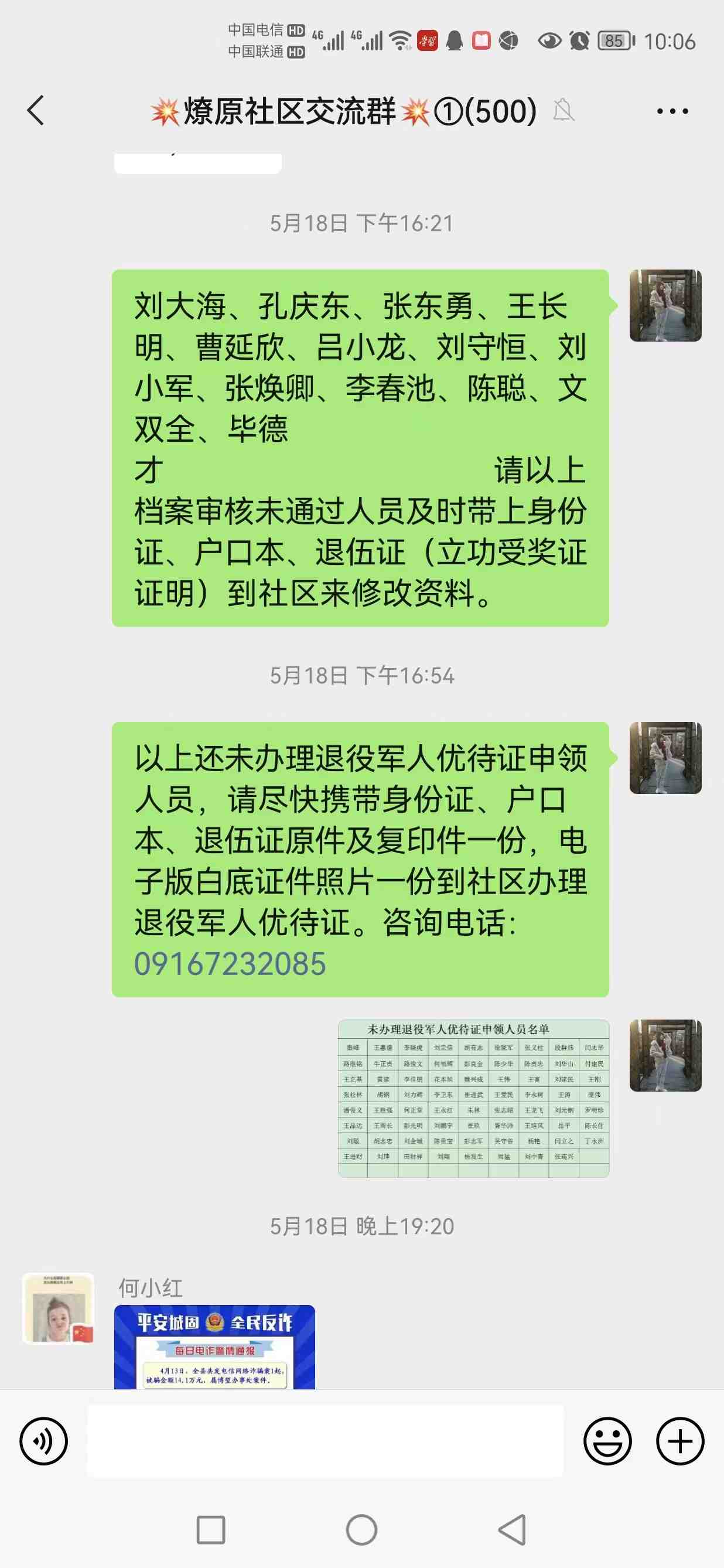This screenshot has height=1568, width=724.
Task: Open recent apps from navigation bar
Action: [x=210, y=1530]
